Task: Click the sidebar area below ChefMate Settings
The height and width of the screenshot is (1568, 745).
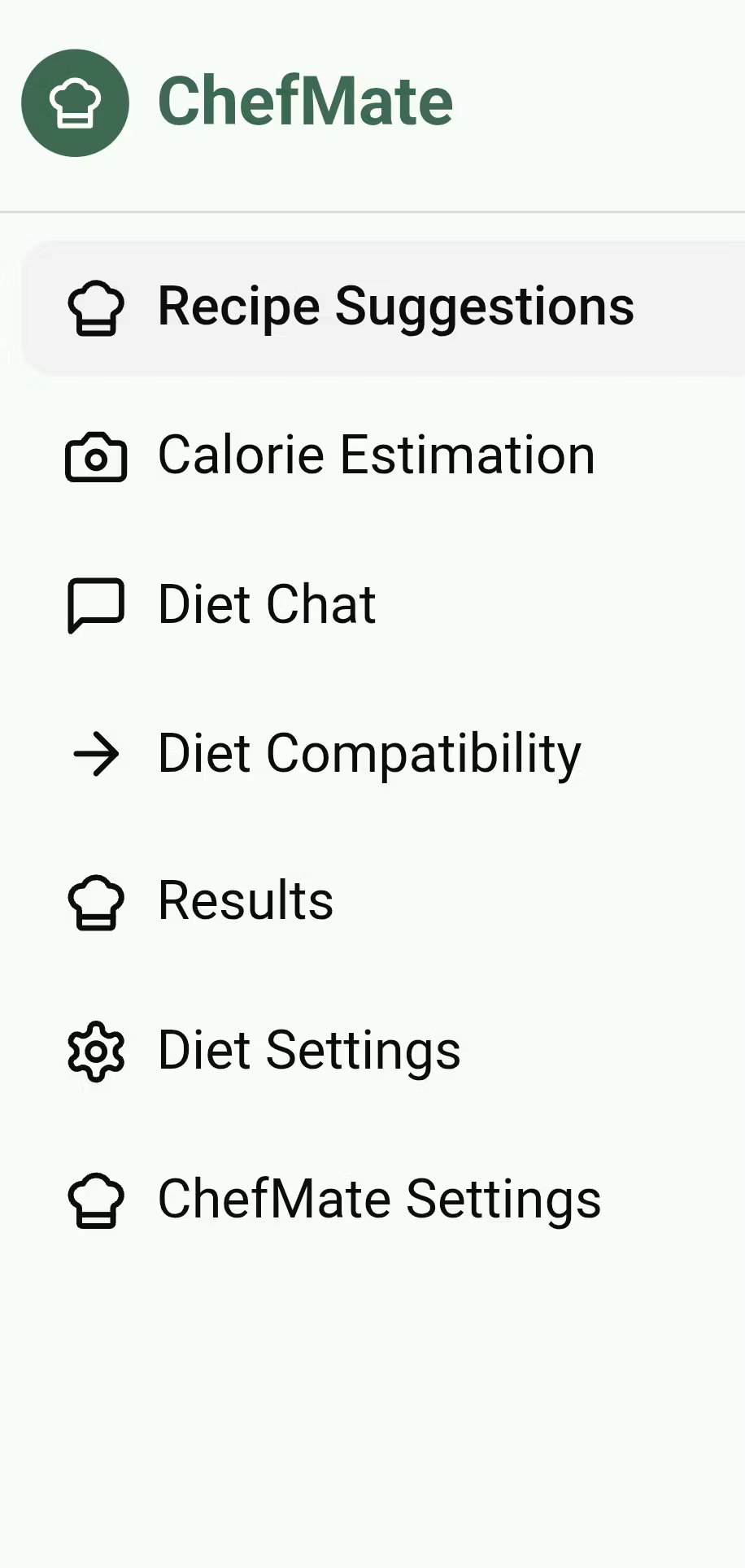Action: [372, 1383]
